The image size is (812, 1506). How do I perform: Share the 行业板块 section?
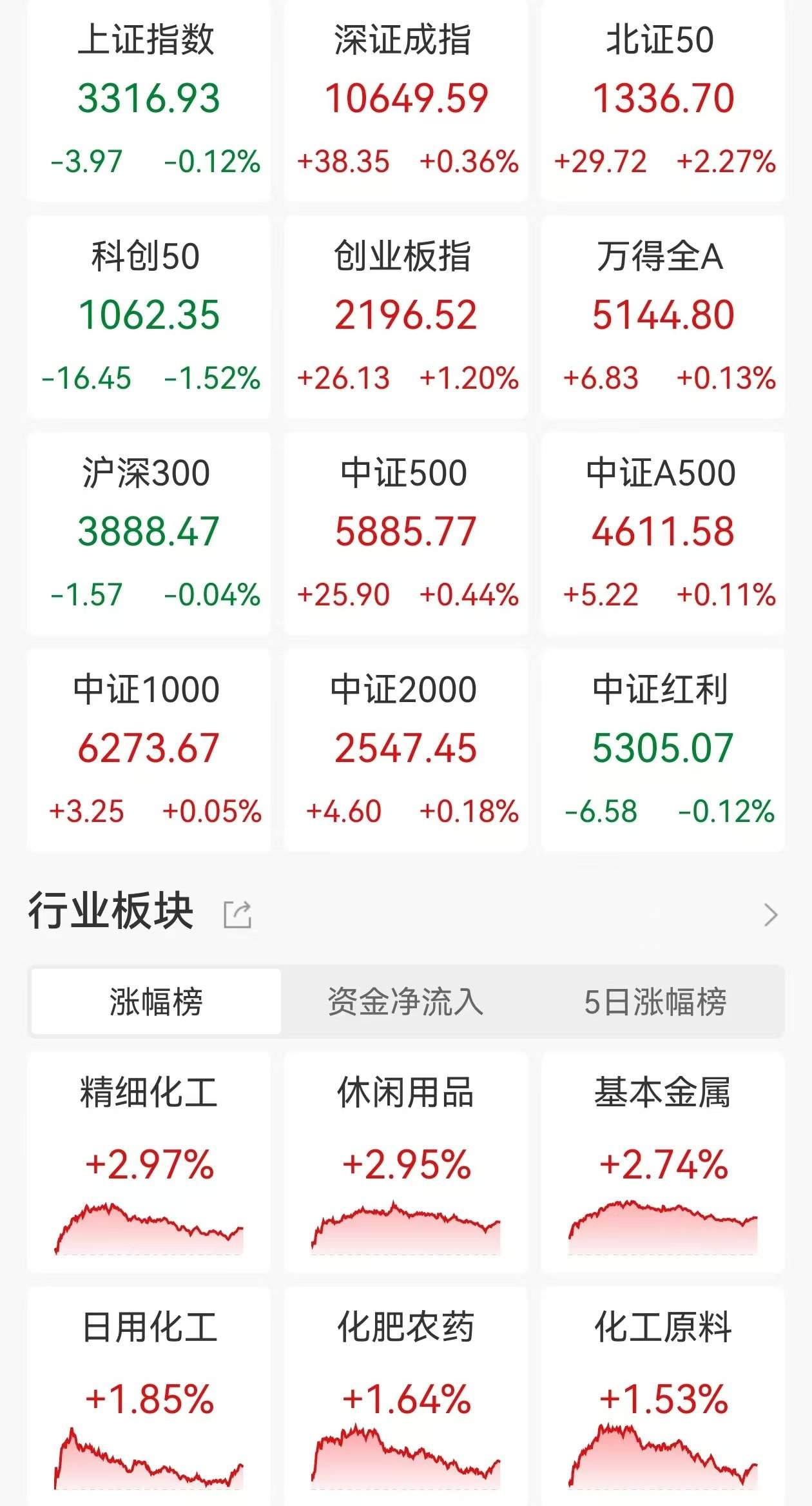point(237,914)
